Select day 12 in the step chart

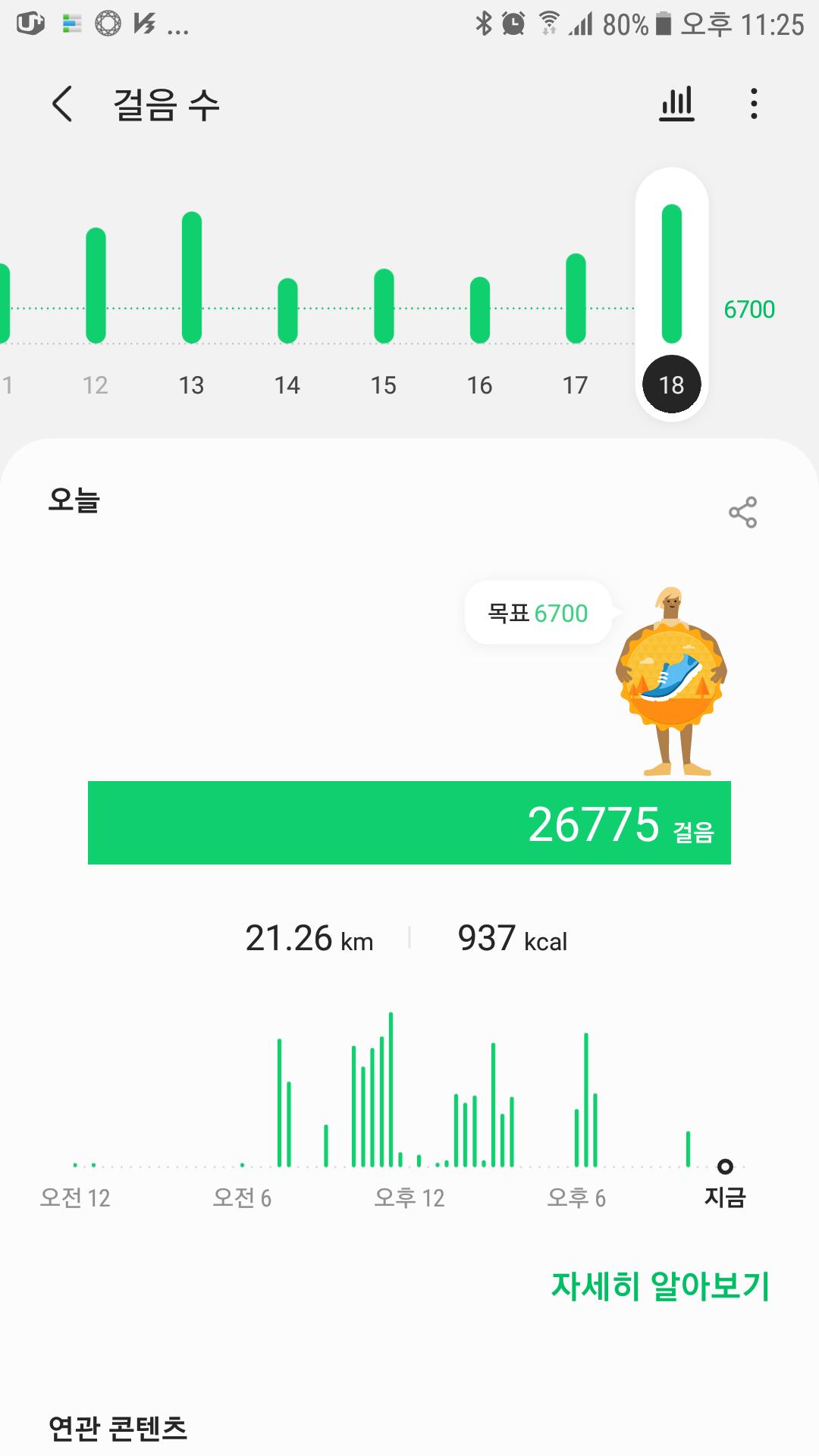pos(96,303)
